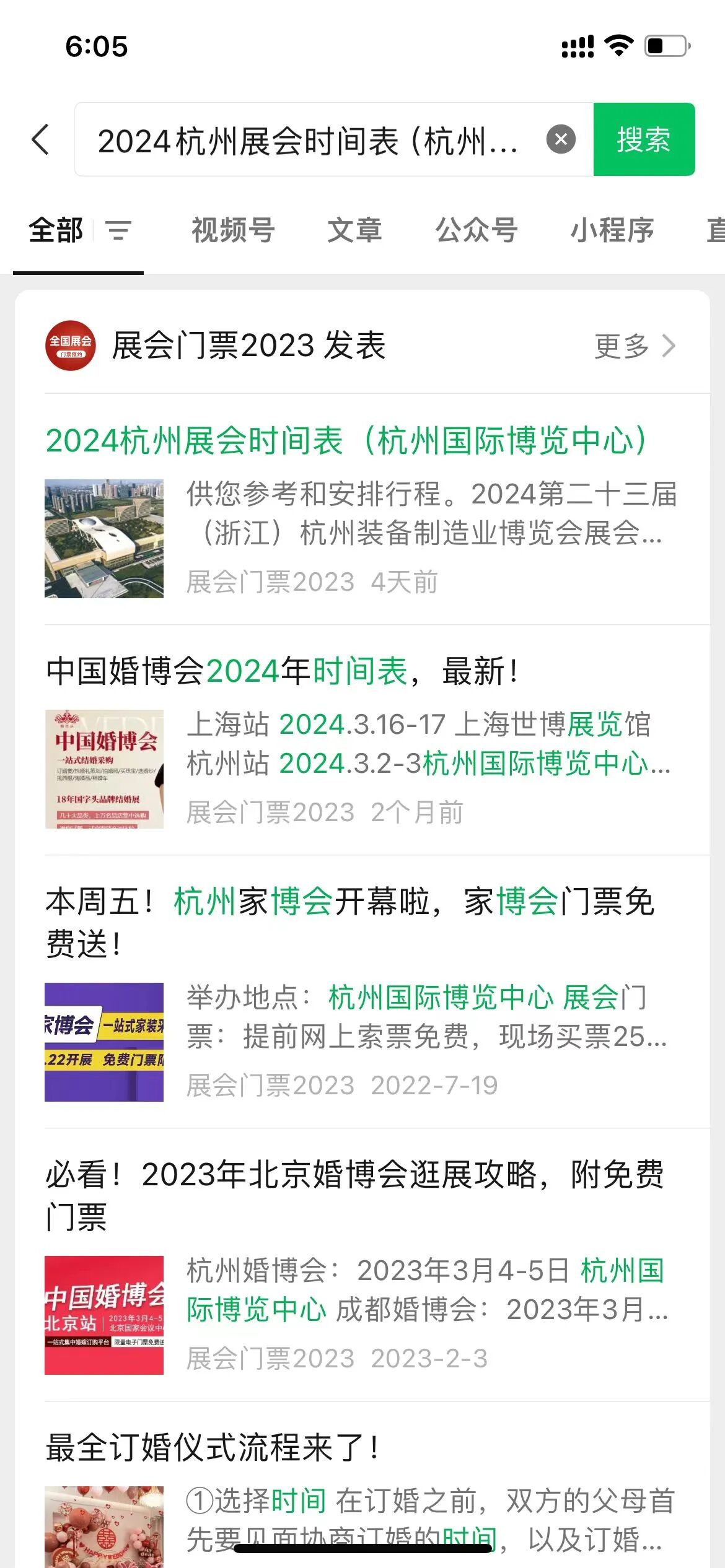Select the 全部 tab
Viewport: 725px width, 1568px height.
(56, 230)
